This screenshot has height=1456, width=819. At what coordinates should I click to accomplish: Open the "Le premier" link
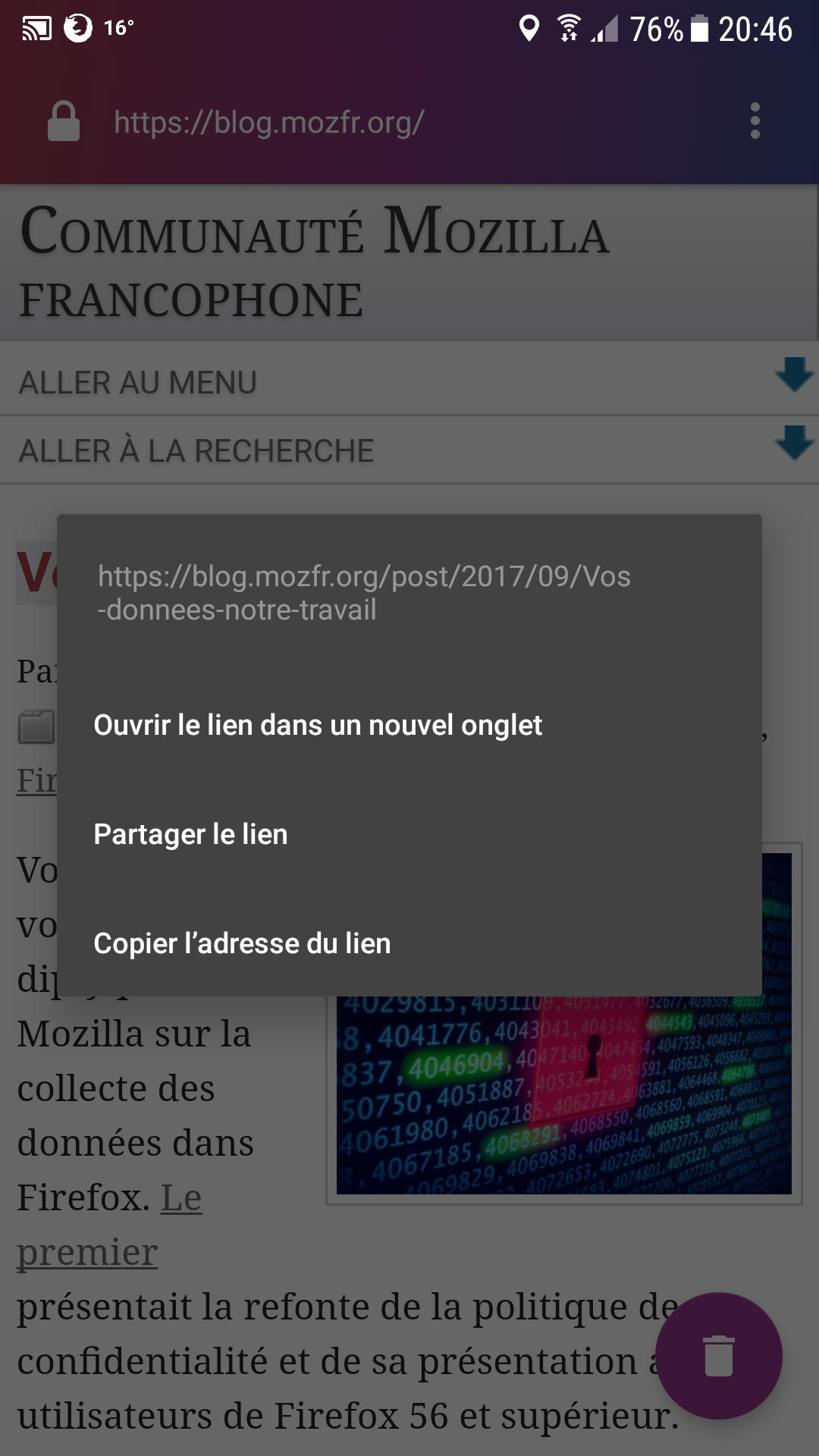click(110, 1225)
